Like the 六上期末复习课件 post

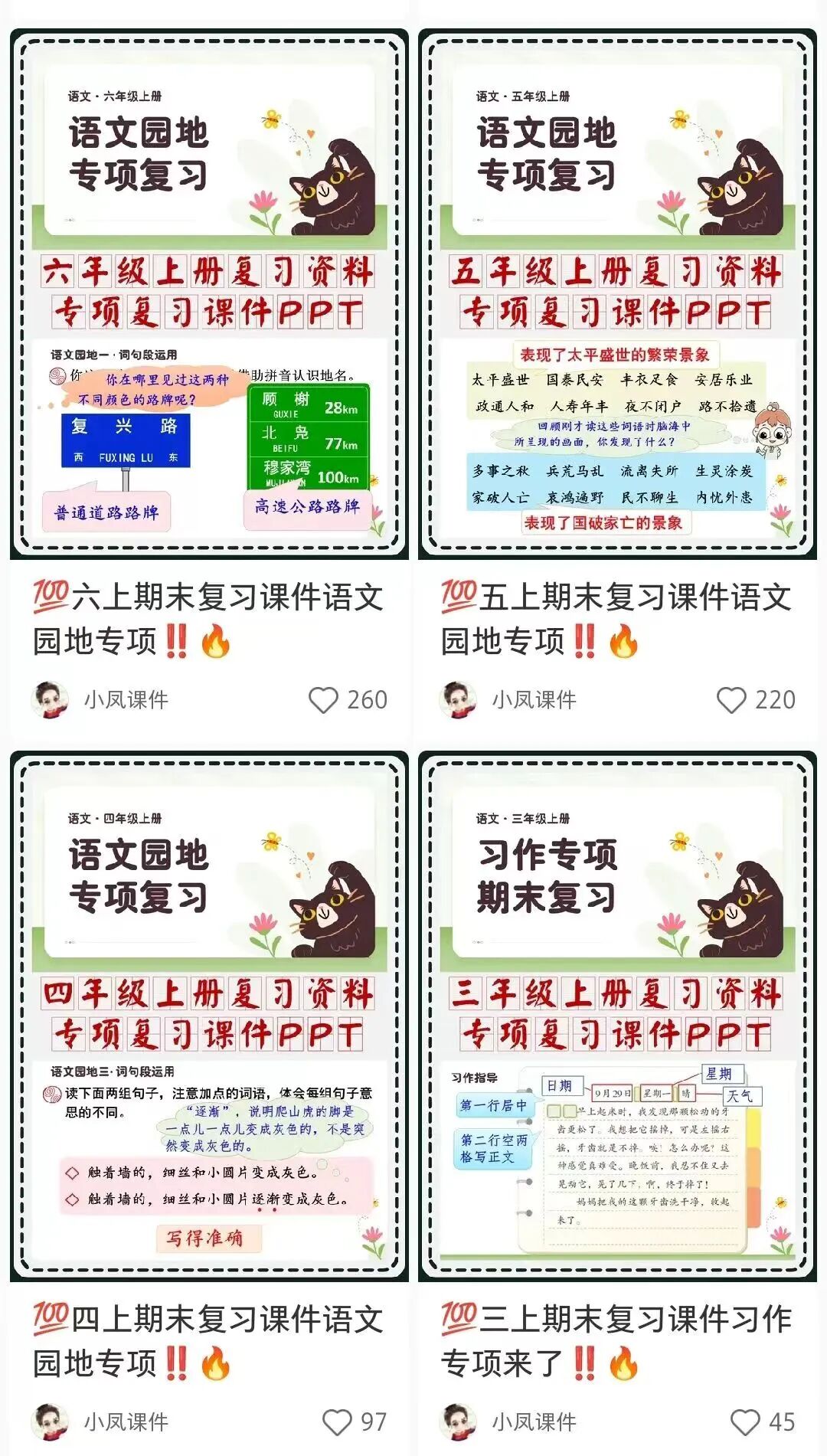(323, 700)
